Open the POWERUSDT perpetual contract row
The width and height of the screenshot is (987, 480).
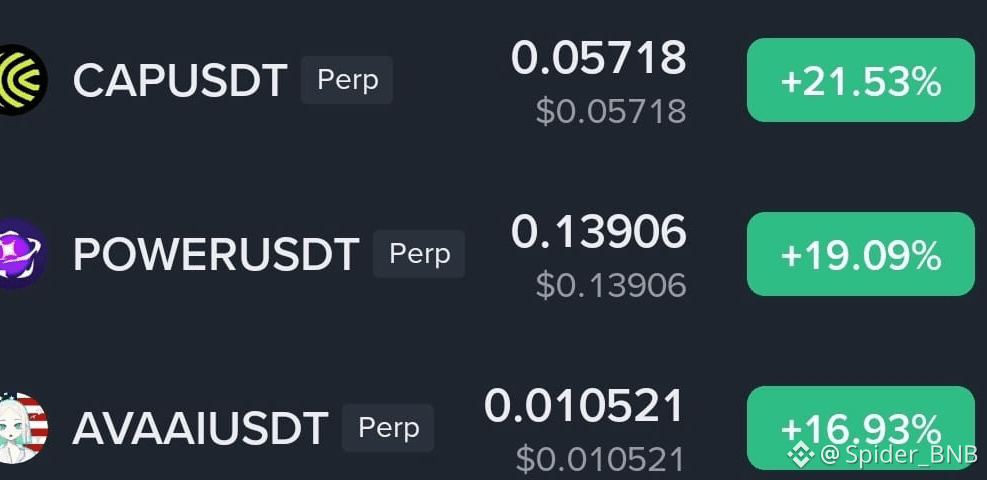pyautogui.click(x=494, y=254)
